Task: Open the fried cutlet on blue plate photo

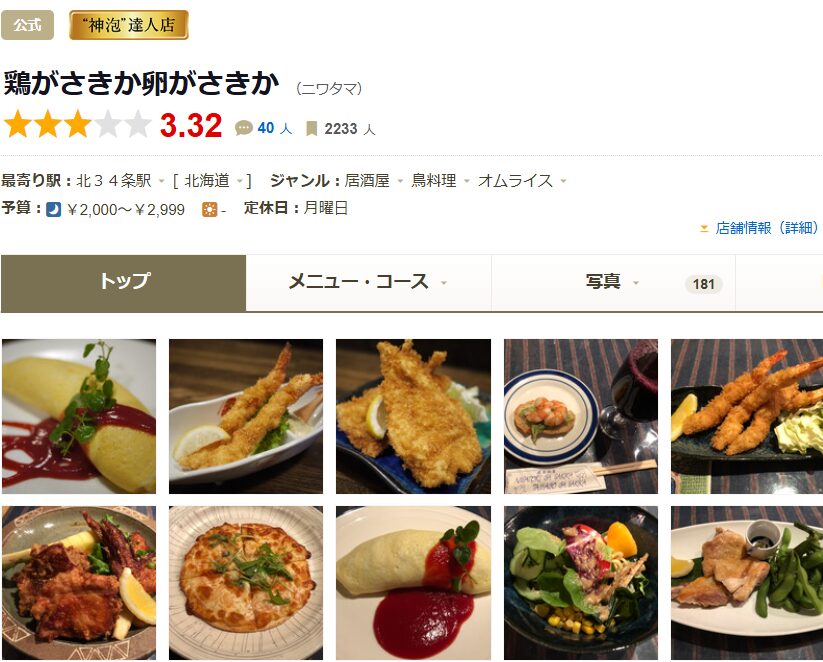Action: coord(413,416)
